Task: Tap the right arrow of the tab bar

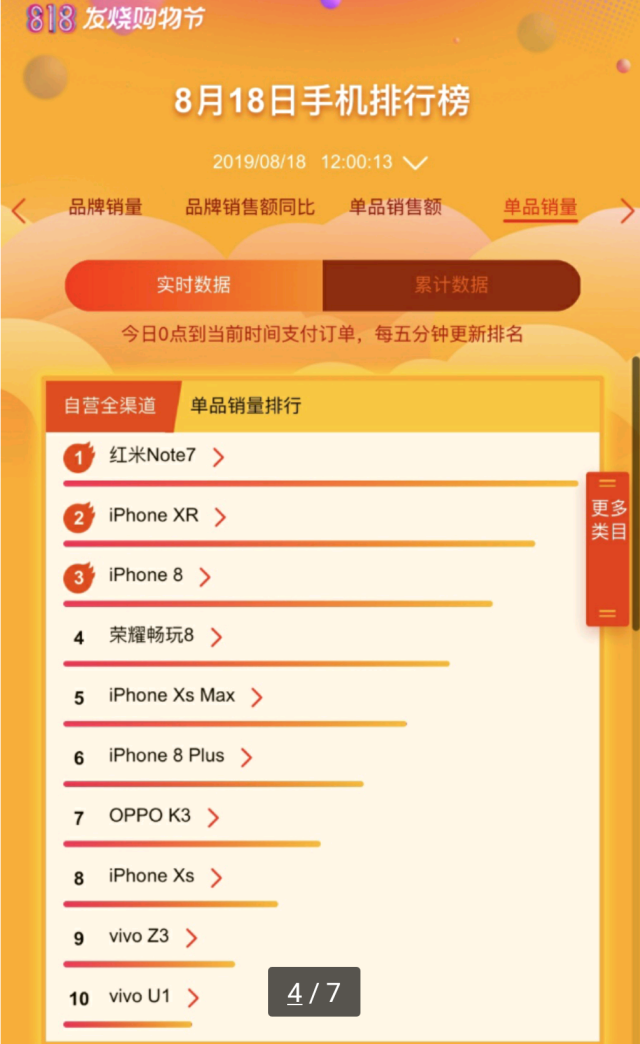Action: click(x=626, y=210)
